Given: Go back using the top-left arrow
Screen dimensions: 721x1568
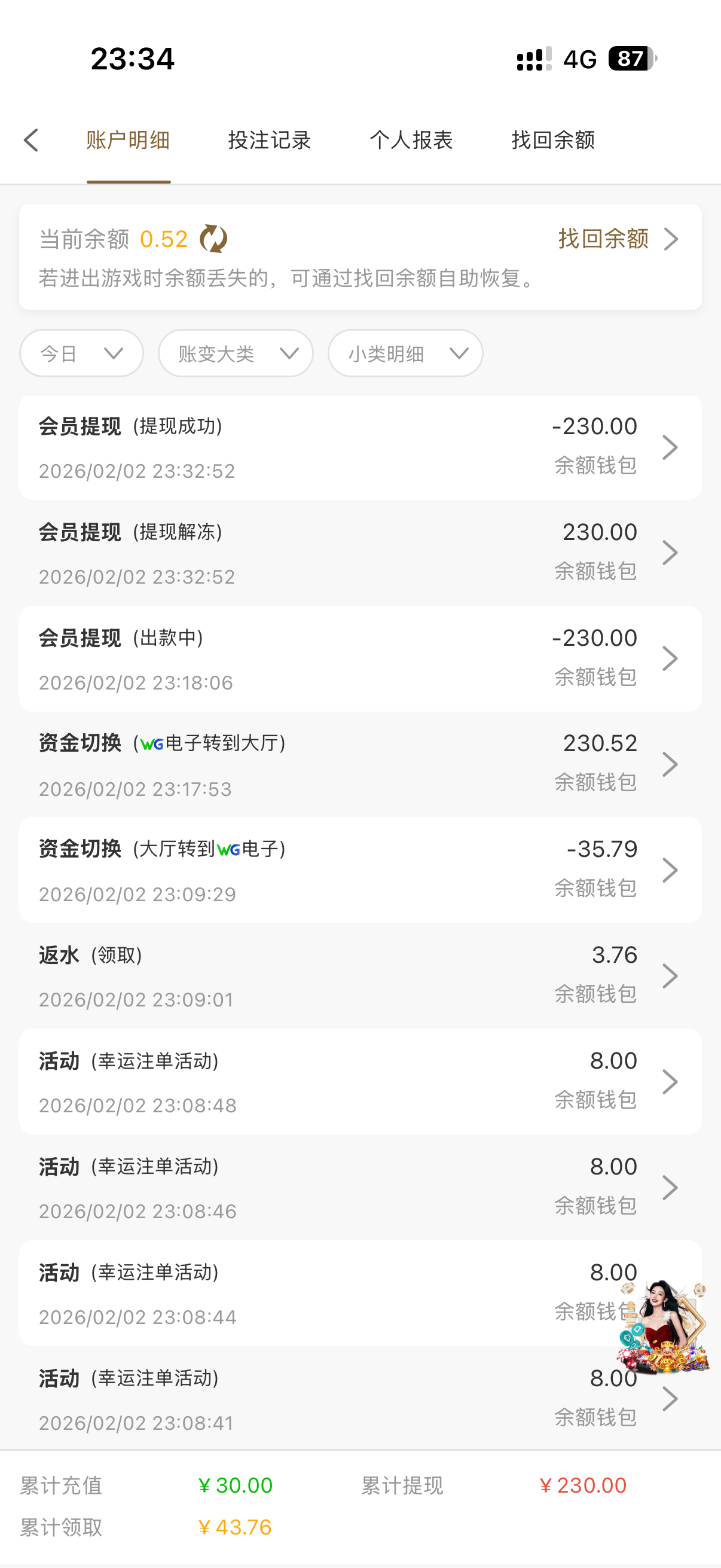Looking at the screenshot, I should pyautogui.click(x=32, y=140).
